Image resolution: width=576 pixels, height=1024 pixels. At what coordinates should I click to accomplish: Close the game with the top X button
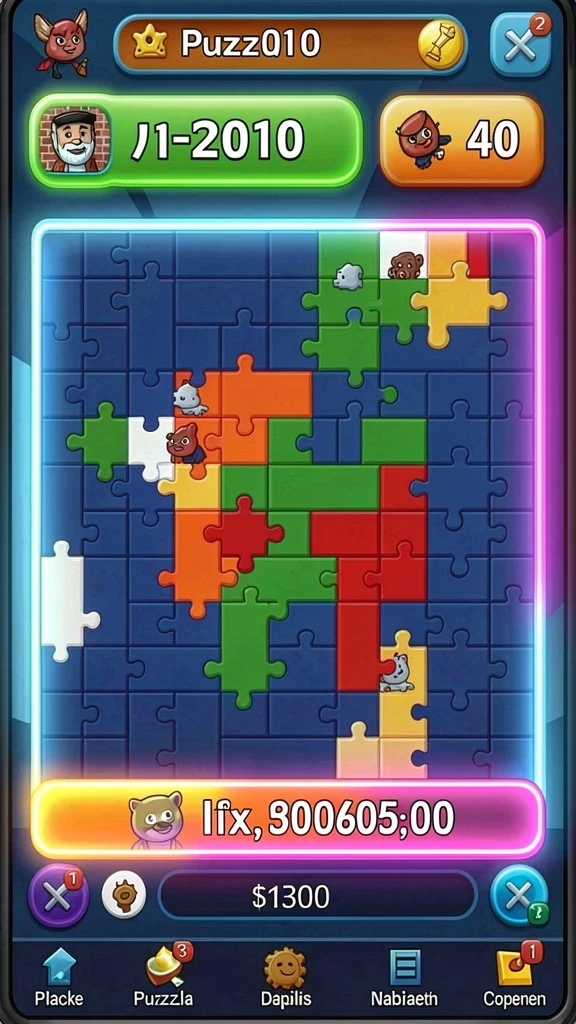[520, 44]
